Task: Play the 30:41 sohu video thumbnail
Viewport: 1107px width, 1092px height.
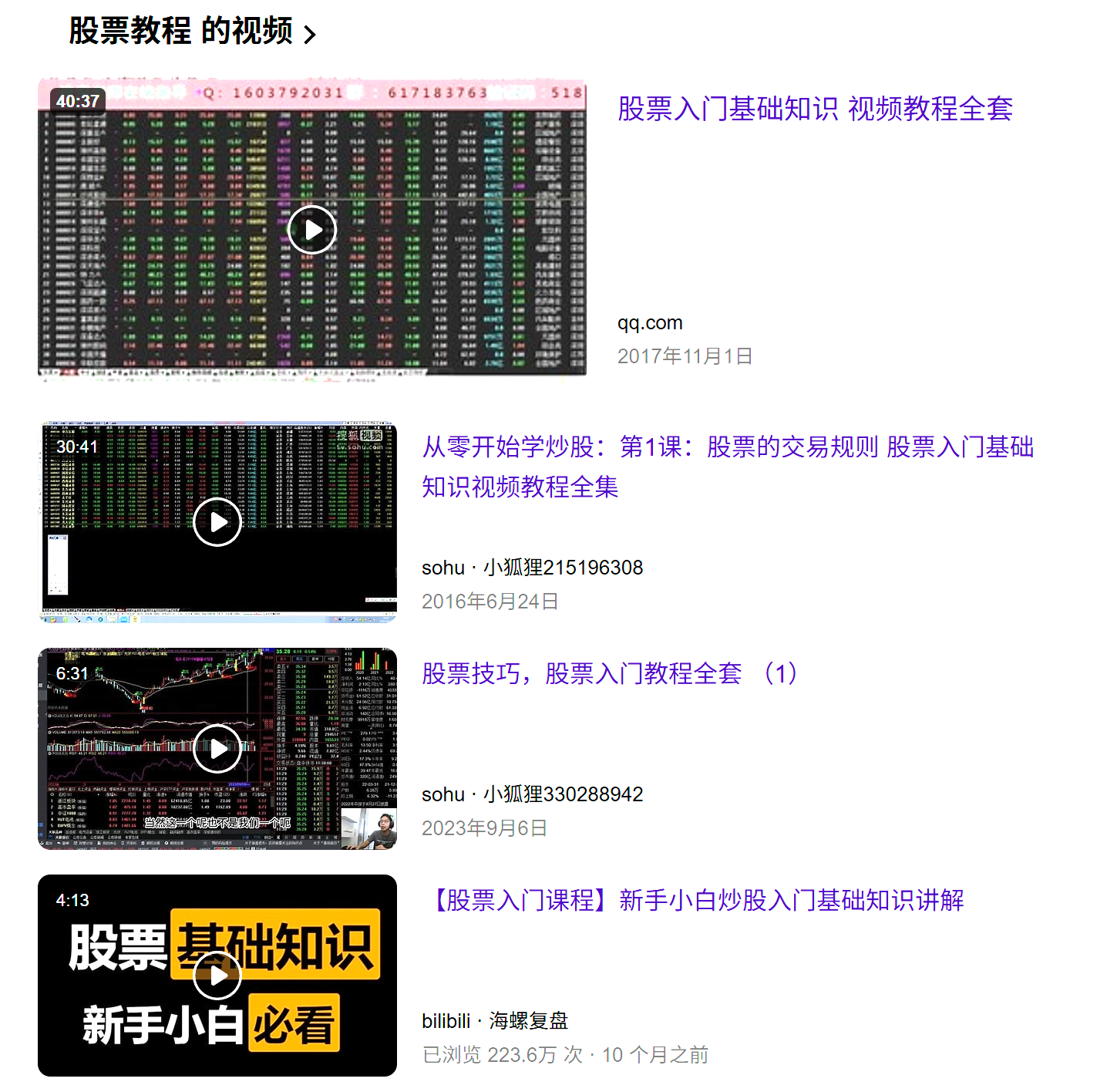Action: (x=217, y=522)
